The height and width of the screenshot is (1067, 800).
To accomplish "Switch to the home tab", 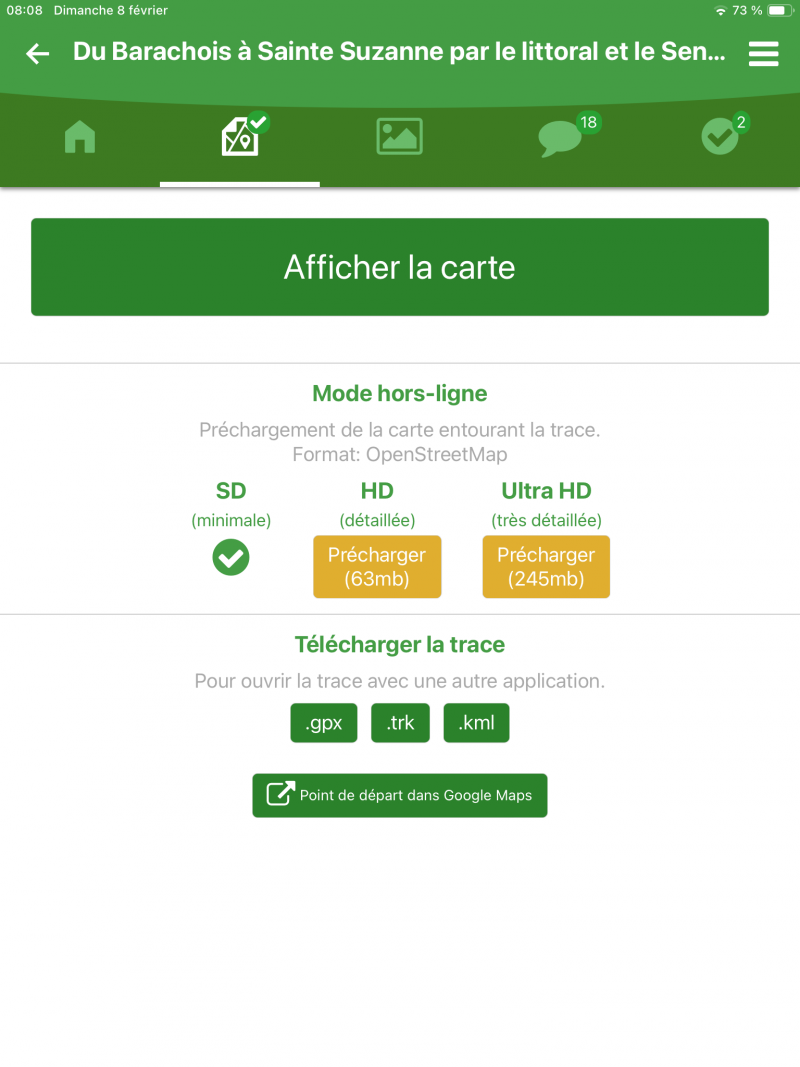I will (80, 137).
